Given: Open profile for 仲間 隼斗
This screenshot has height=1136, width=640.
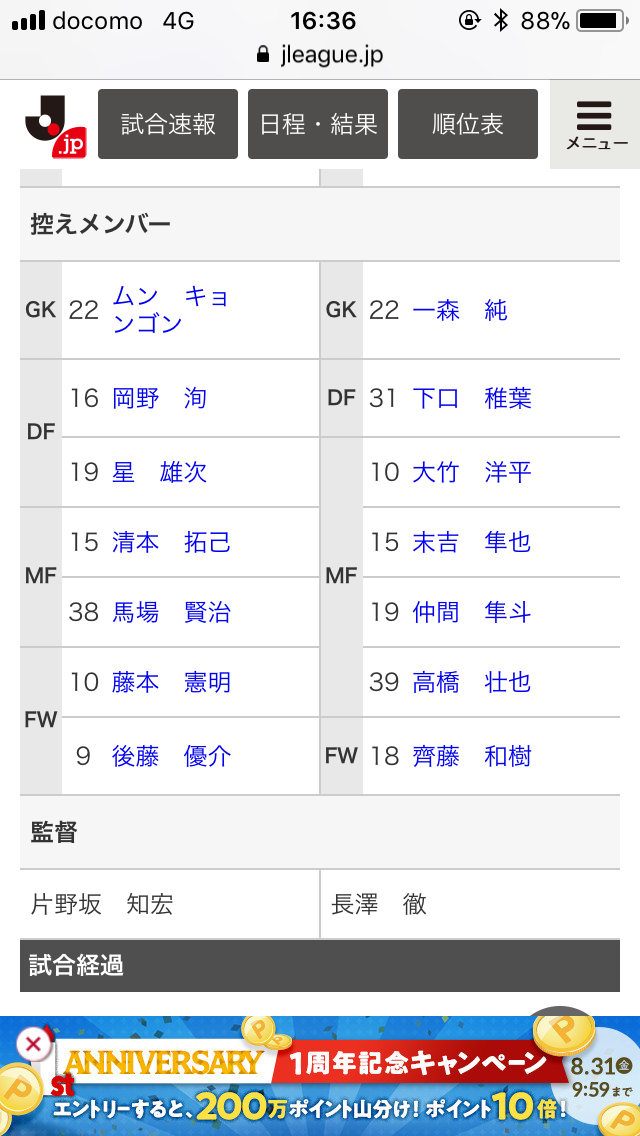Looking at the screenshot, I should (x=471, y=612).
